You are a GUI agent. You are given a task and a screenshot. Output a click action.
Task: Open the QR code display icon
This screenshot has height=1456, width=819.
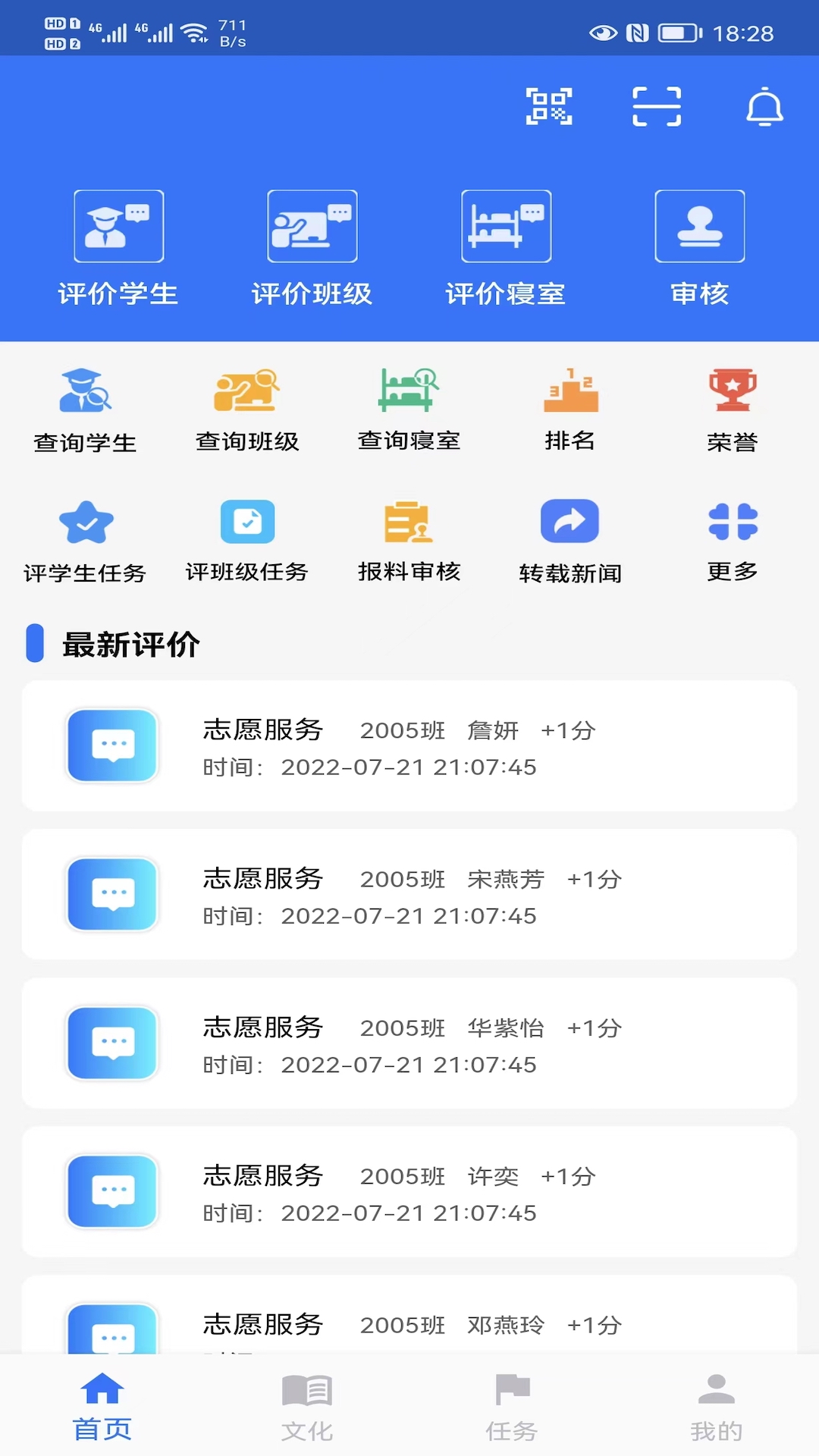548,106
